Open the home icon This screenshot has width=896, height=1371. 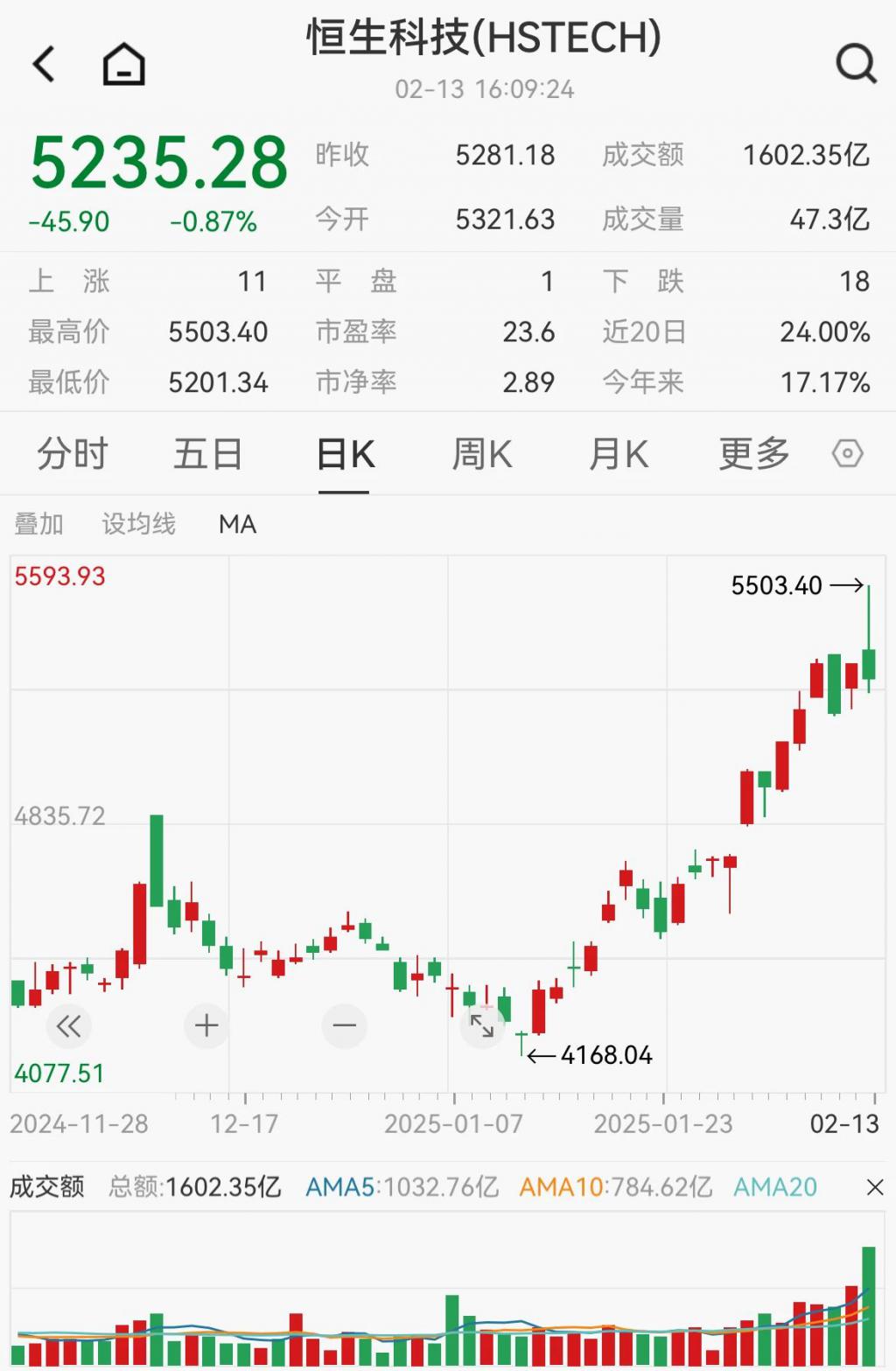click(123, 64)
